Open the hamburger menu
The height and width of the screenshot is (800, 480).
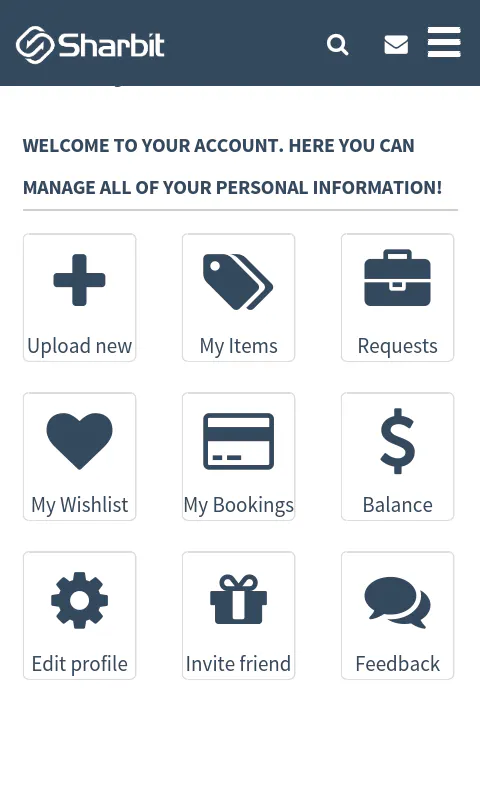(444, 42)
